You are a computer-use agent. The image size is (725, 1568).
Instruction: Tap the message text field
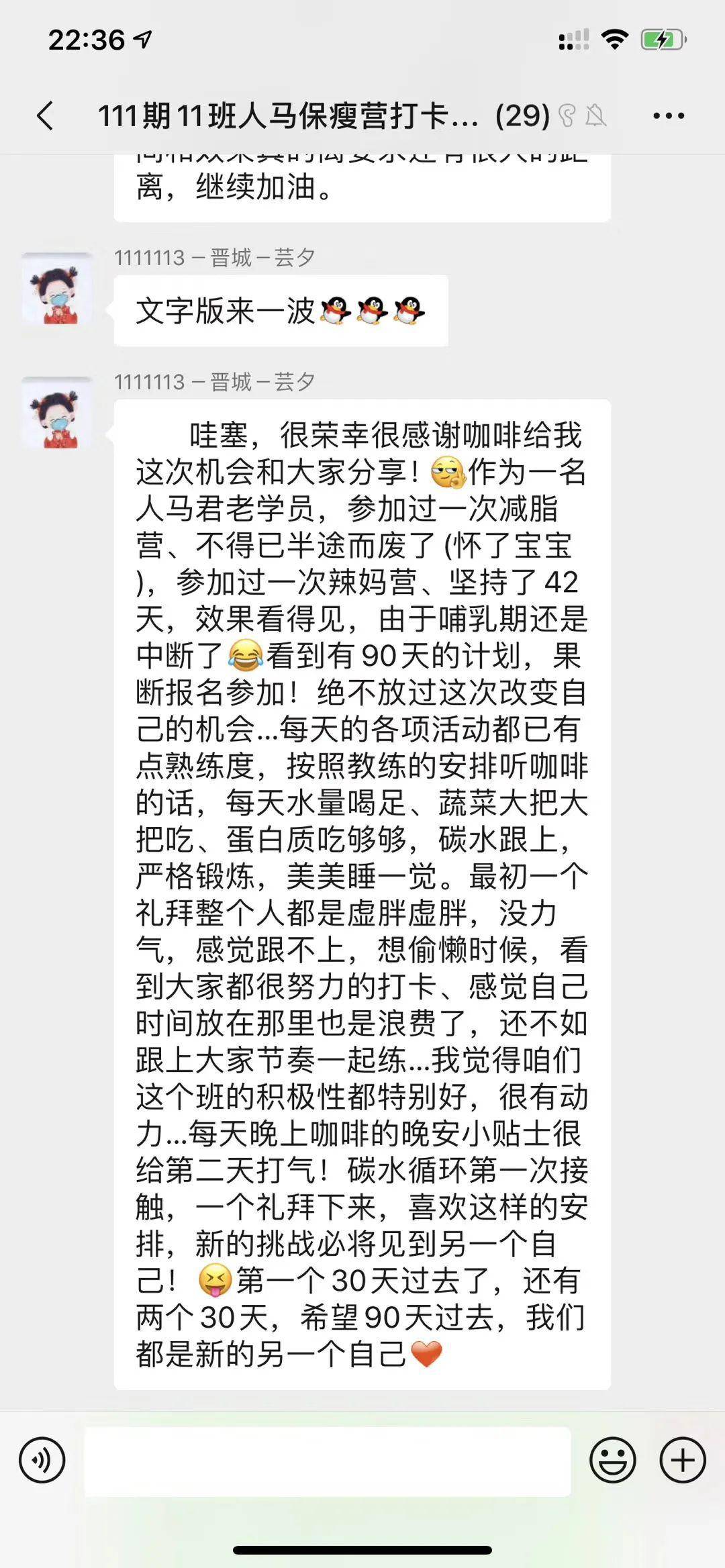pos(328,1461)
